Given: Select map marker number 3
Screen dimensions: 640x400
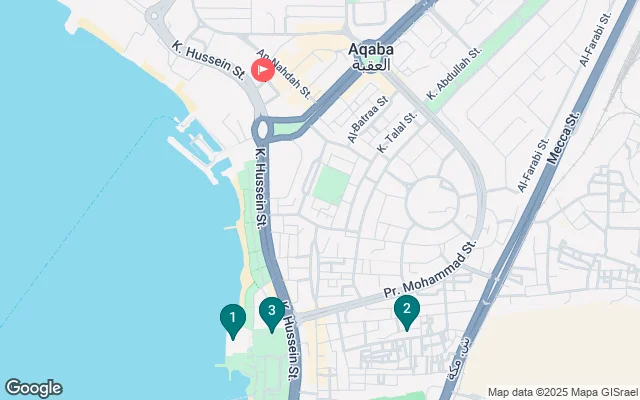Looking at the screenshot, I should 271,312.
